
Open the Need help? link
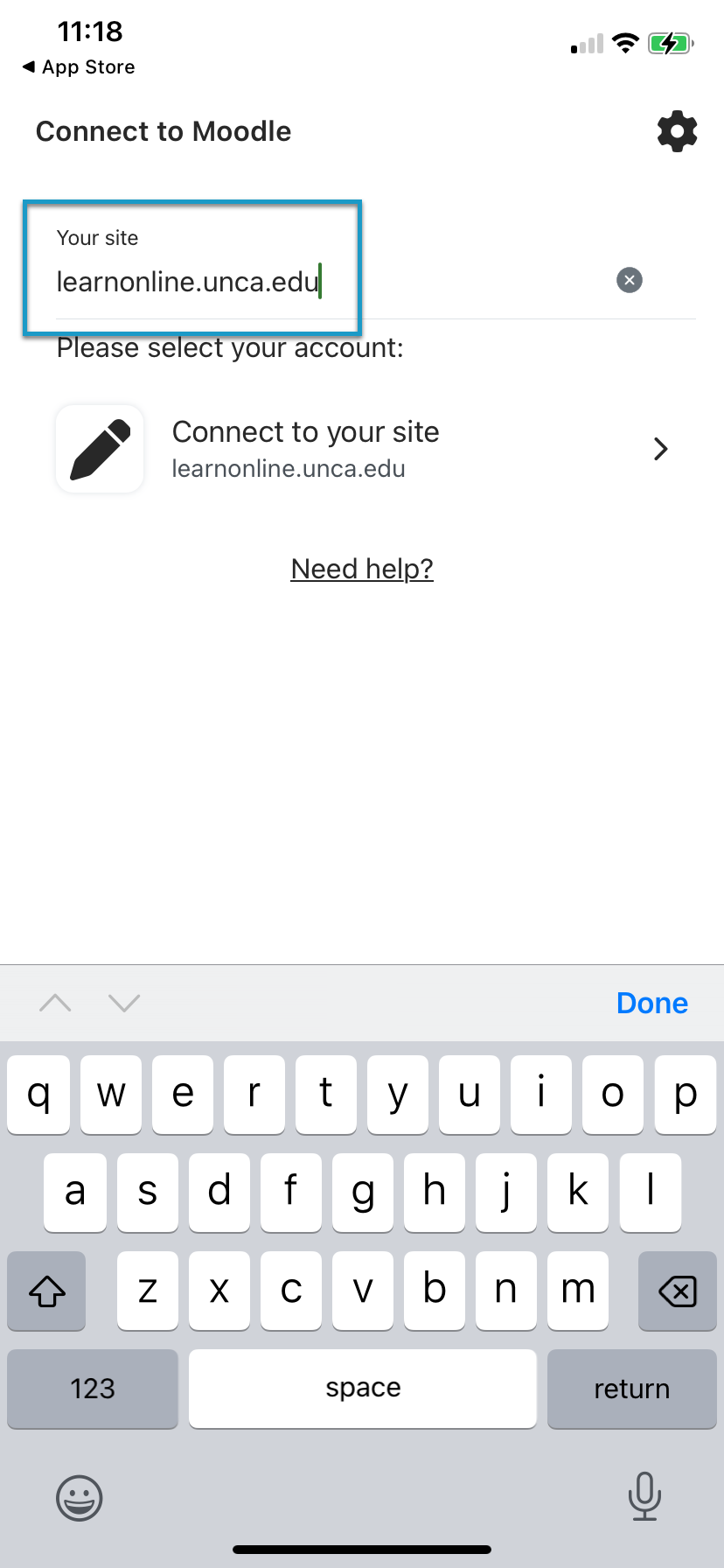pos(362,569)
